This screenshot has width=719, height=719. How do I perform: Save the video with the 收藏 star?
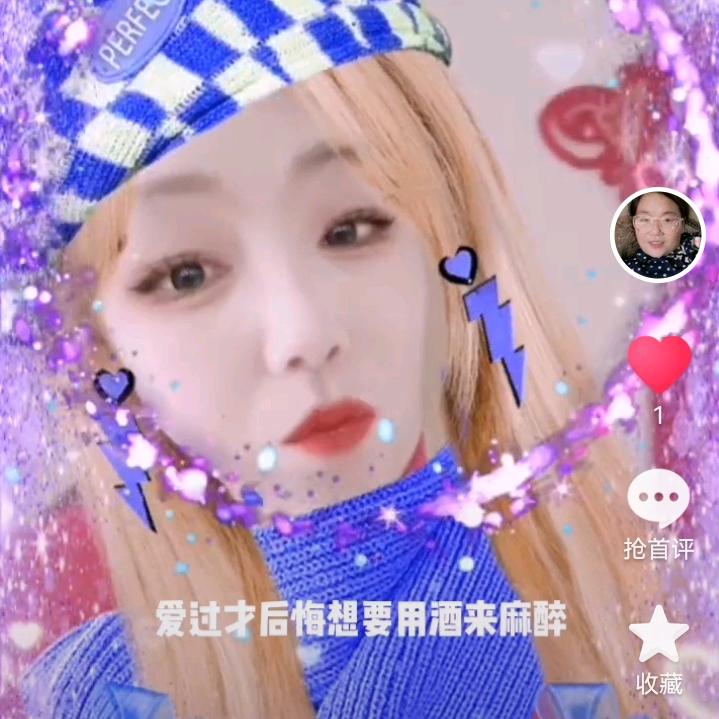pyautogui.click(x=658, y=634)
